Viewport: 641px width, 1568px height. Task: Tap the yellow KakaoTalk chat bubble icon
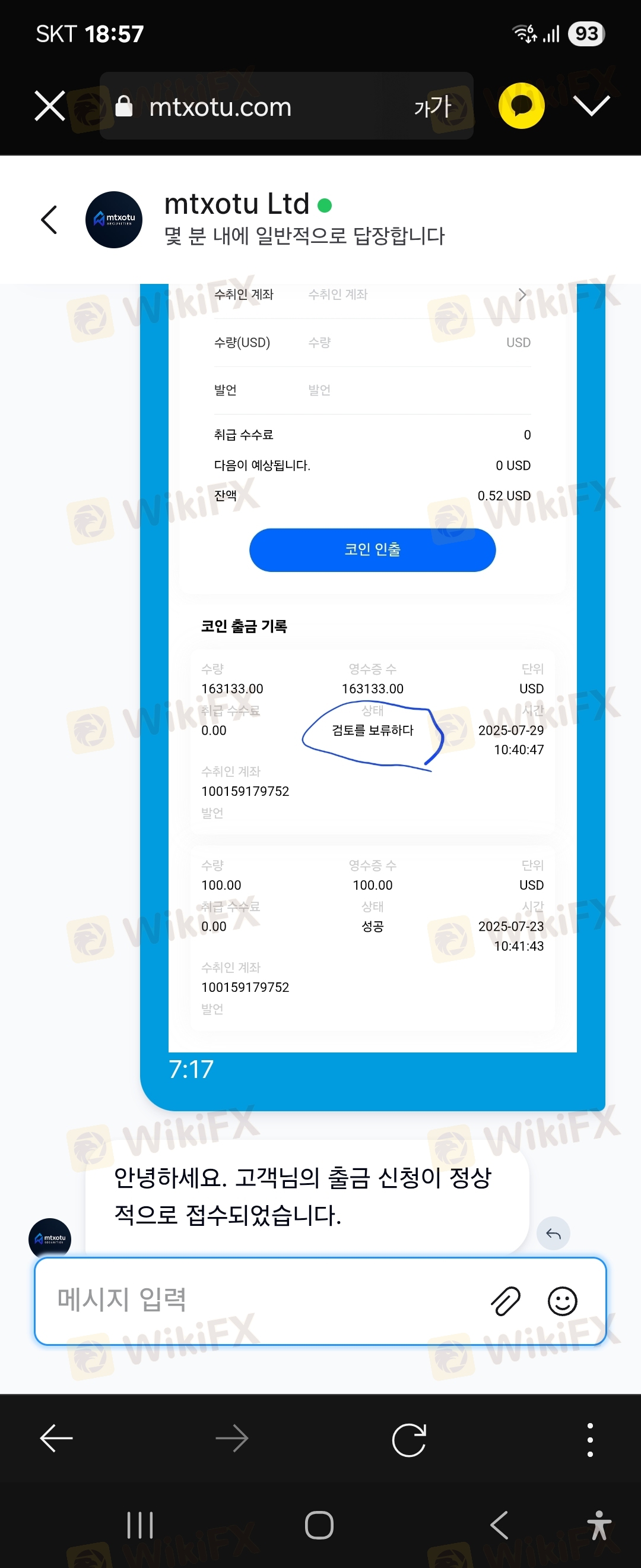[x=521, y=106]
